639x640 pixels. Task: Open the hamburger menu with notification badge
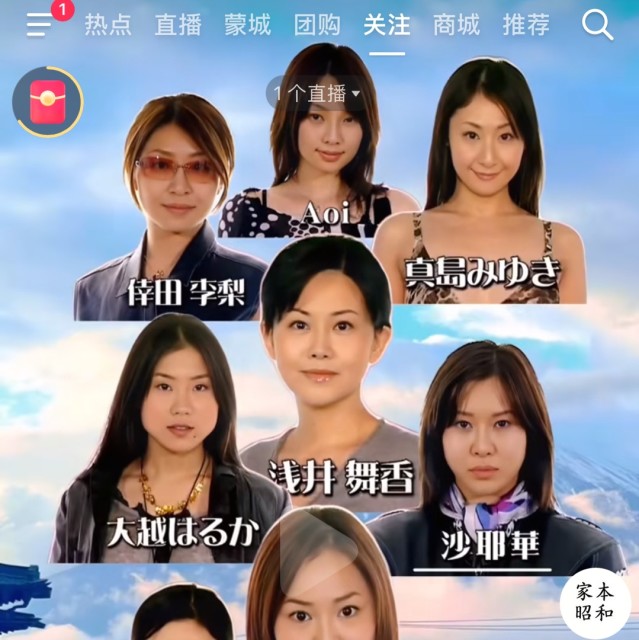click(x=42, y=25)
